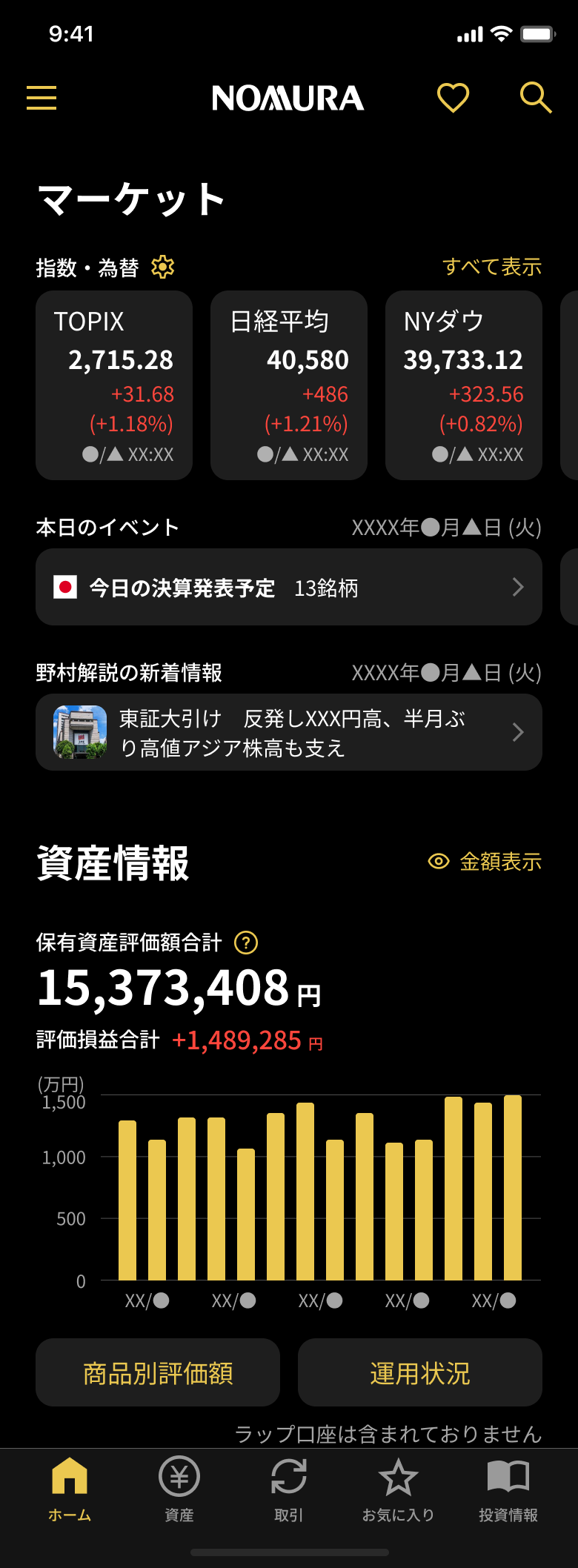Switch to the 投資情報 tab

(x=508, y=1489)
